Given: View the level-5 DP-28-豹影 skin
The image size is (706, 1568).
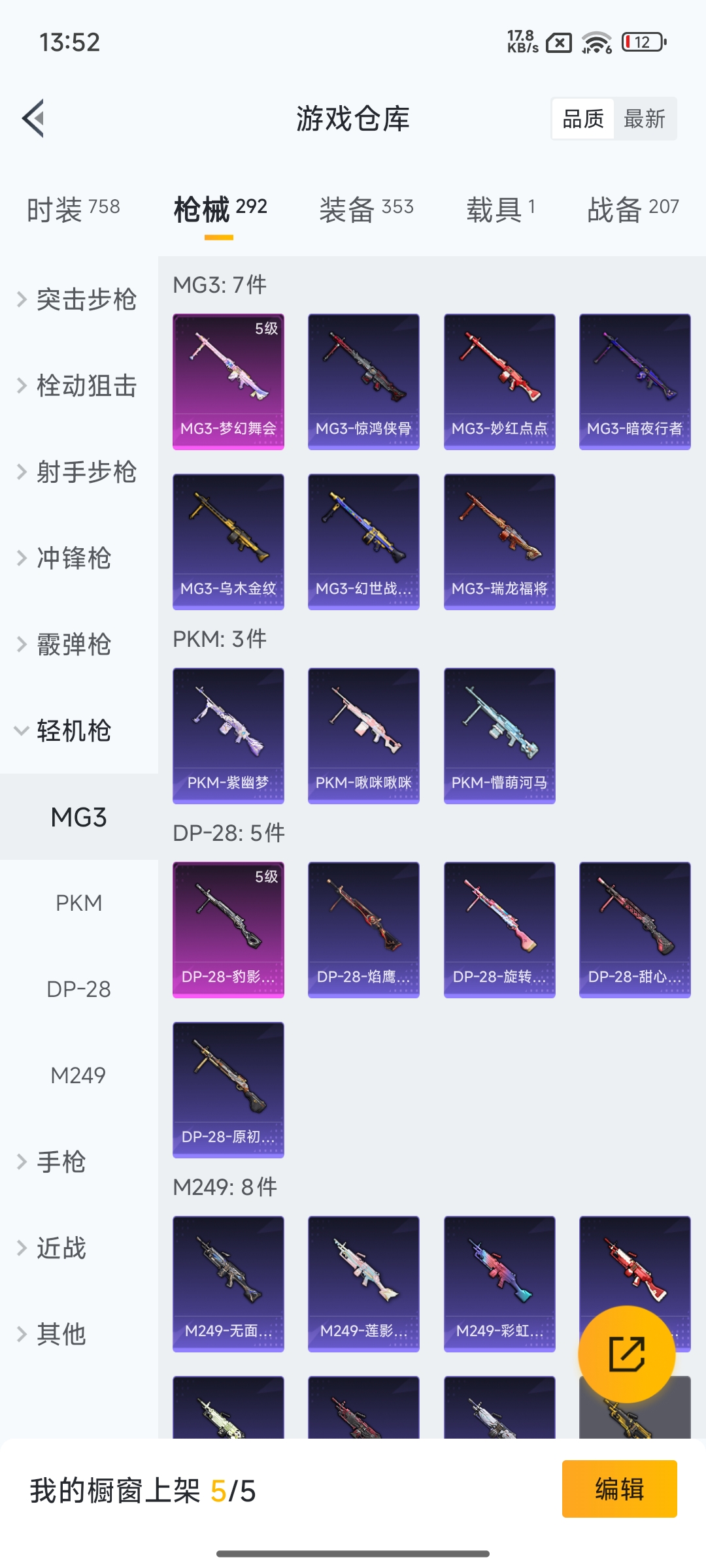Looking at the screenshot, I should point(229,930).
